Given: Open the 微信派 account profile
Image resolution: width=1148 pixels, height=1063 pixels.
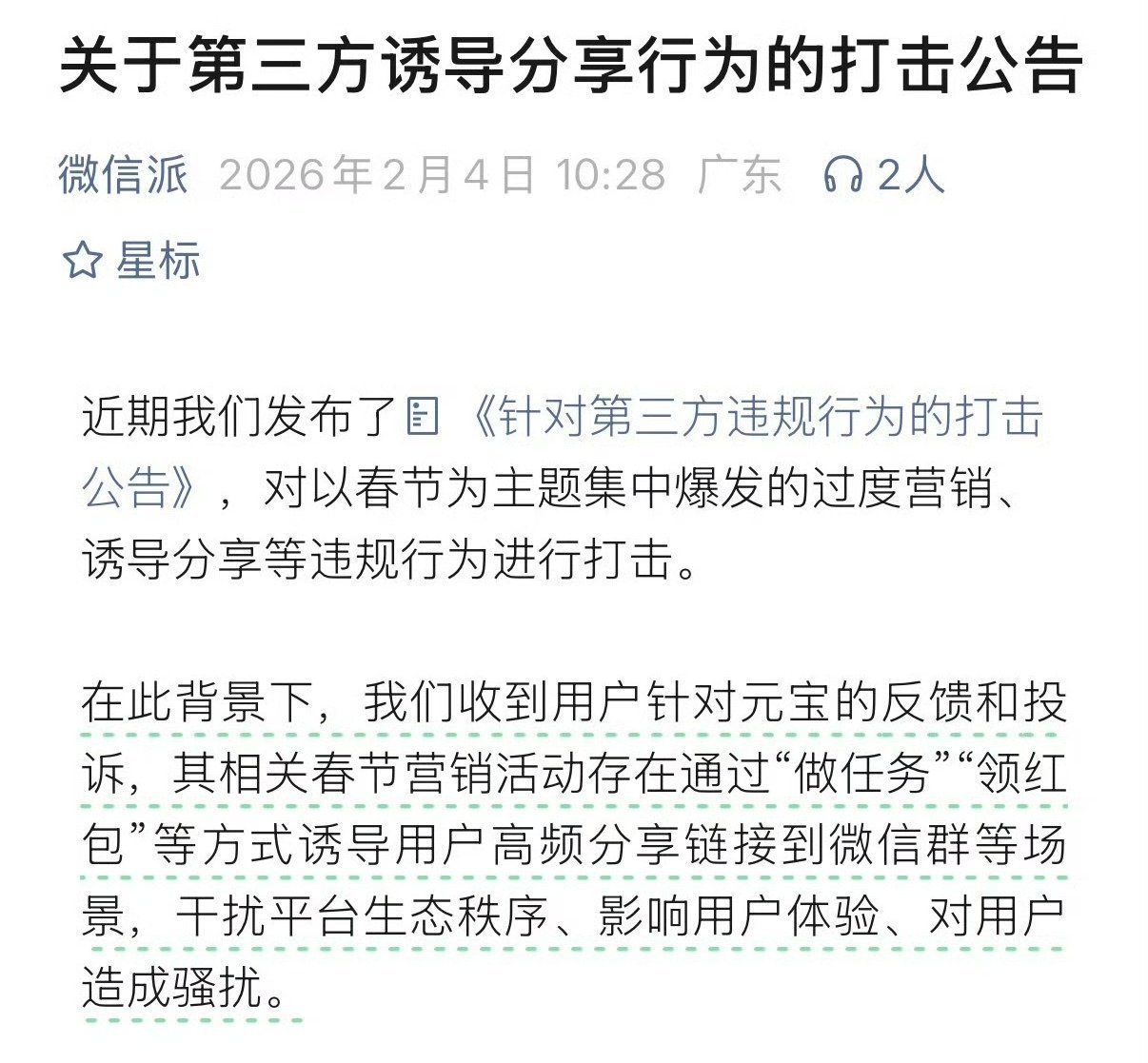Looking at the screenshot, I should tap(124, 176).
